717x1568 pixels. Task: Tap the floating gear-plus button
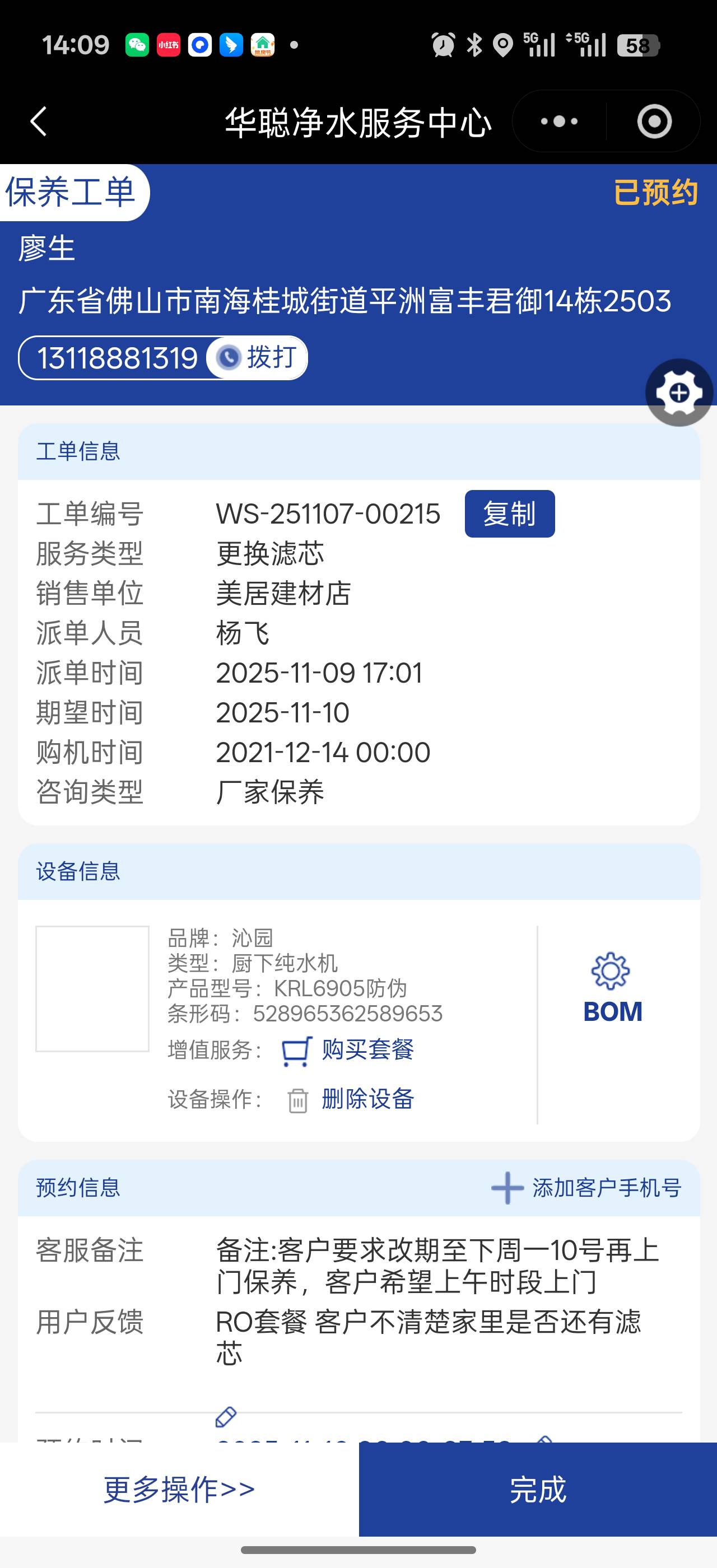(x=679, y=393)
